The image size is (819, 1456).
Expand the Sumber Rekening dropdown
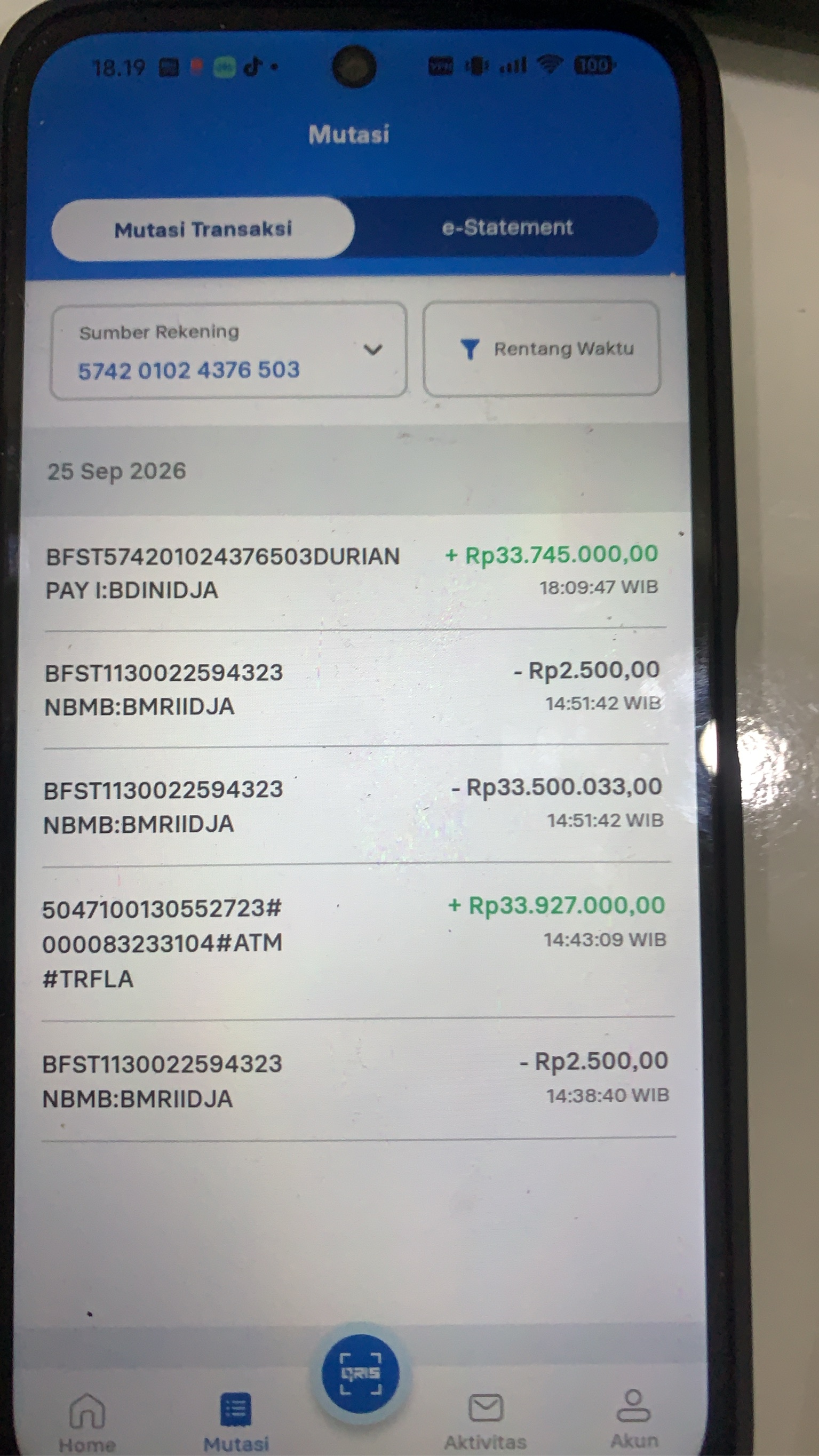click(x=228, y=351)
